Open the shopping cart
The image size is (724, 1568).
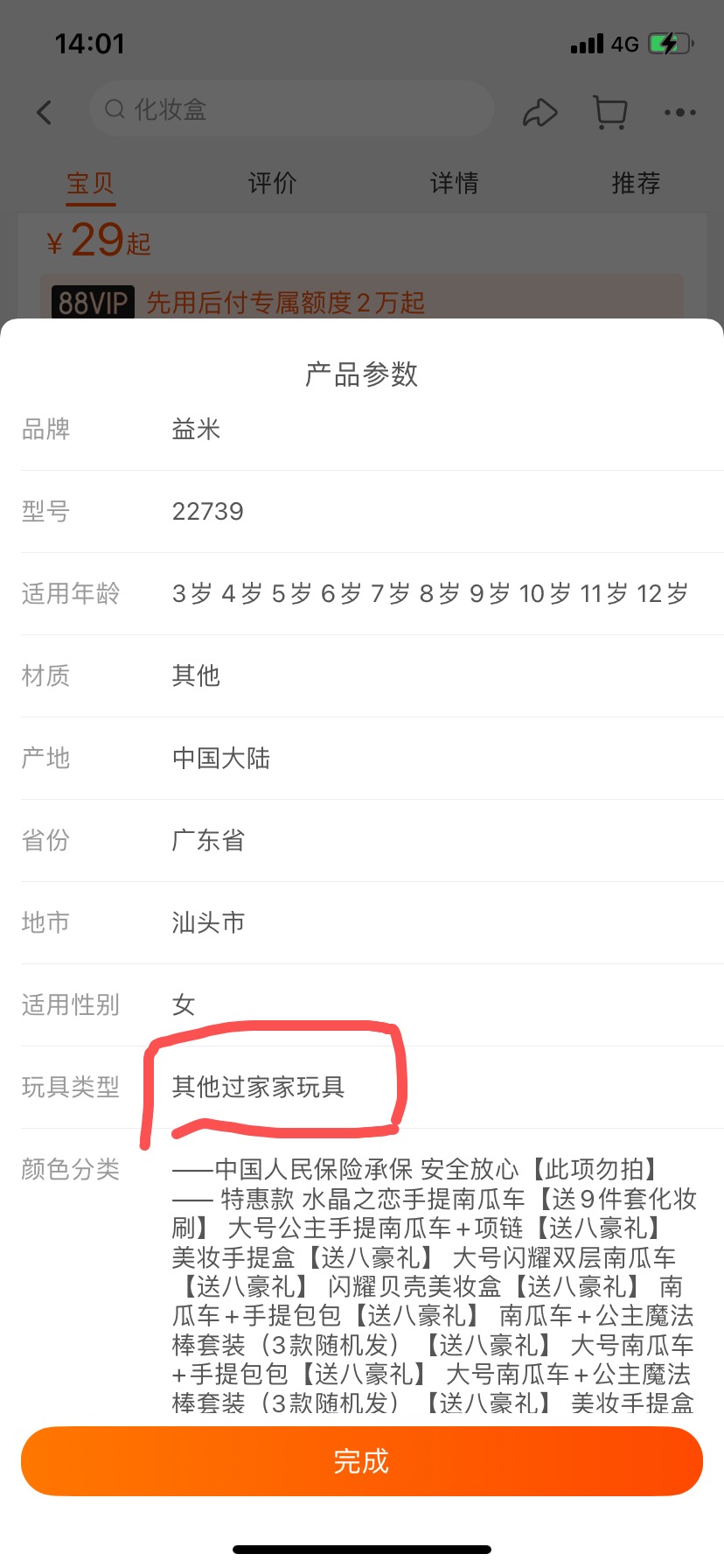pyautogui.click(x=610, y=112)
